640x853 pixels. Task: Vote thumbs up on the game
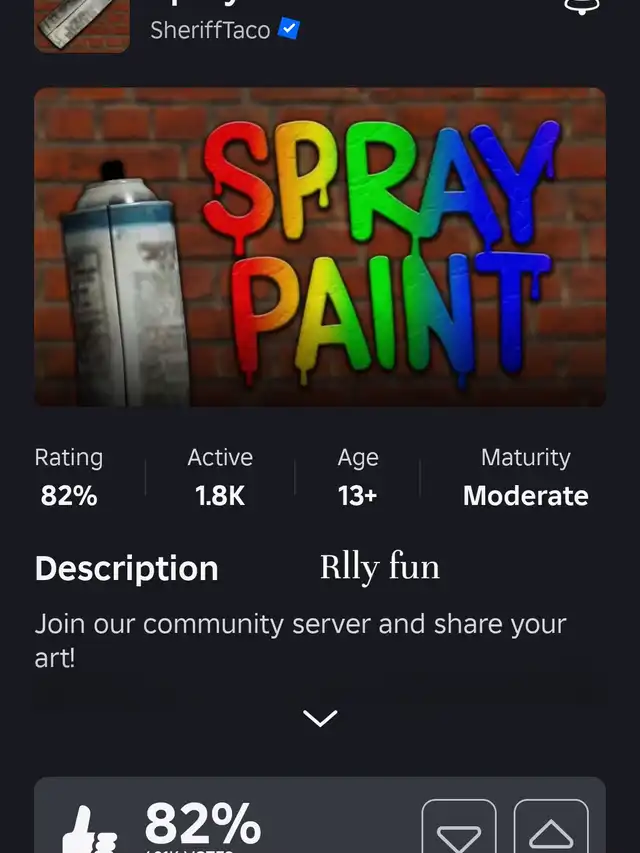pyautogui.click(x=550, y=830)
